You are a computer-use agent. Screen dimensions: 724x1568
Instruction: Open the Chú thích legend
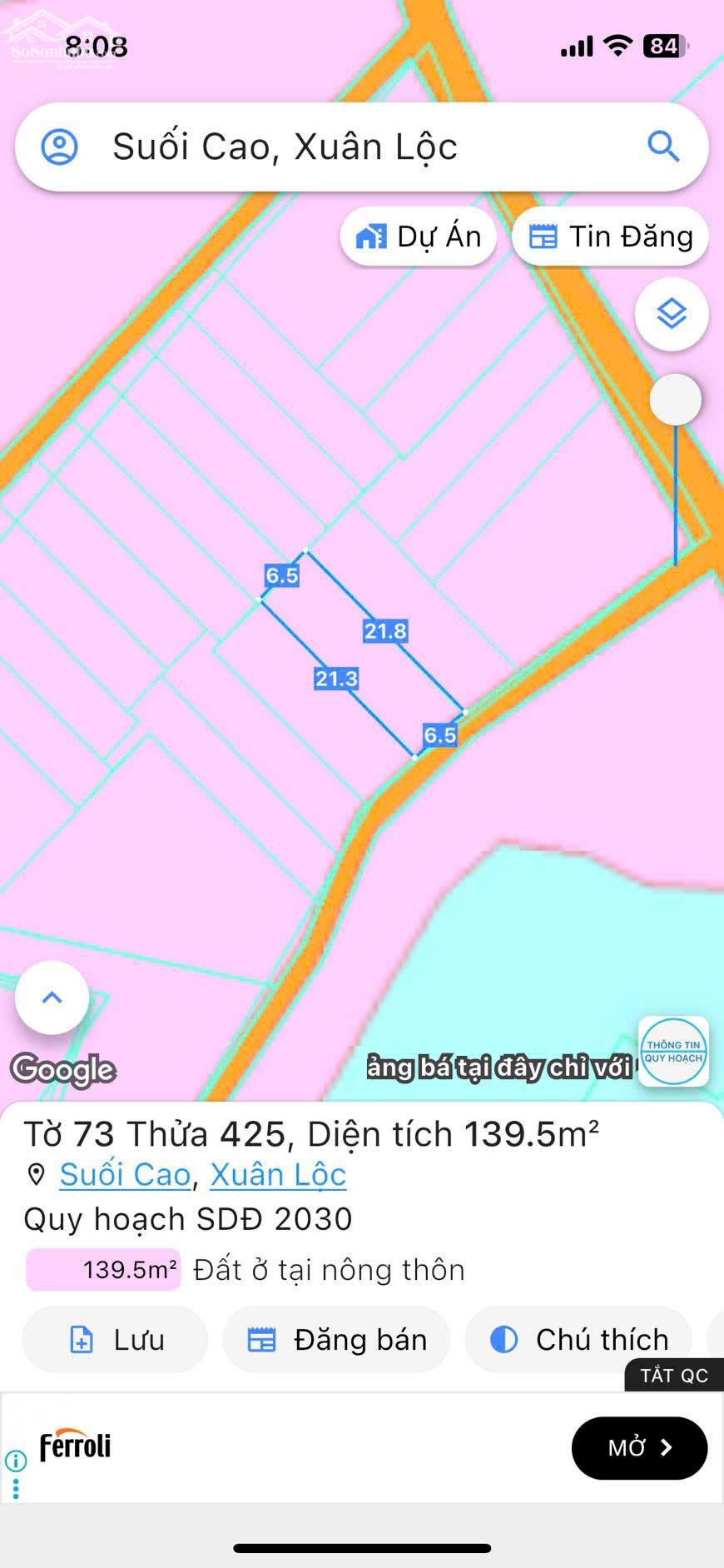coord(579,1340)
